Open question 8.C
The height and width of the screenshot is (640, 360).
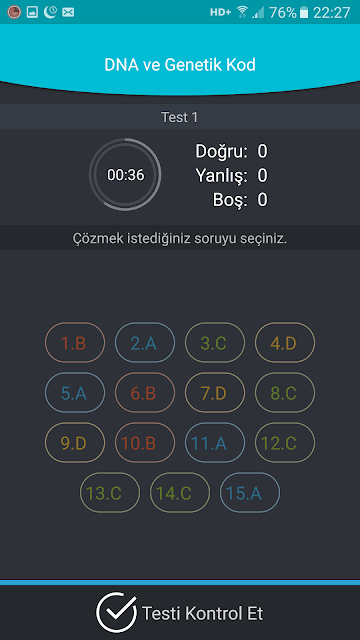[x=285, y=393]
